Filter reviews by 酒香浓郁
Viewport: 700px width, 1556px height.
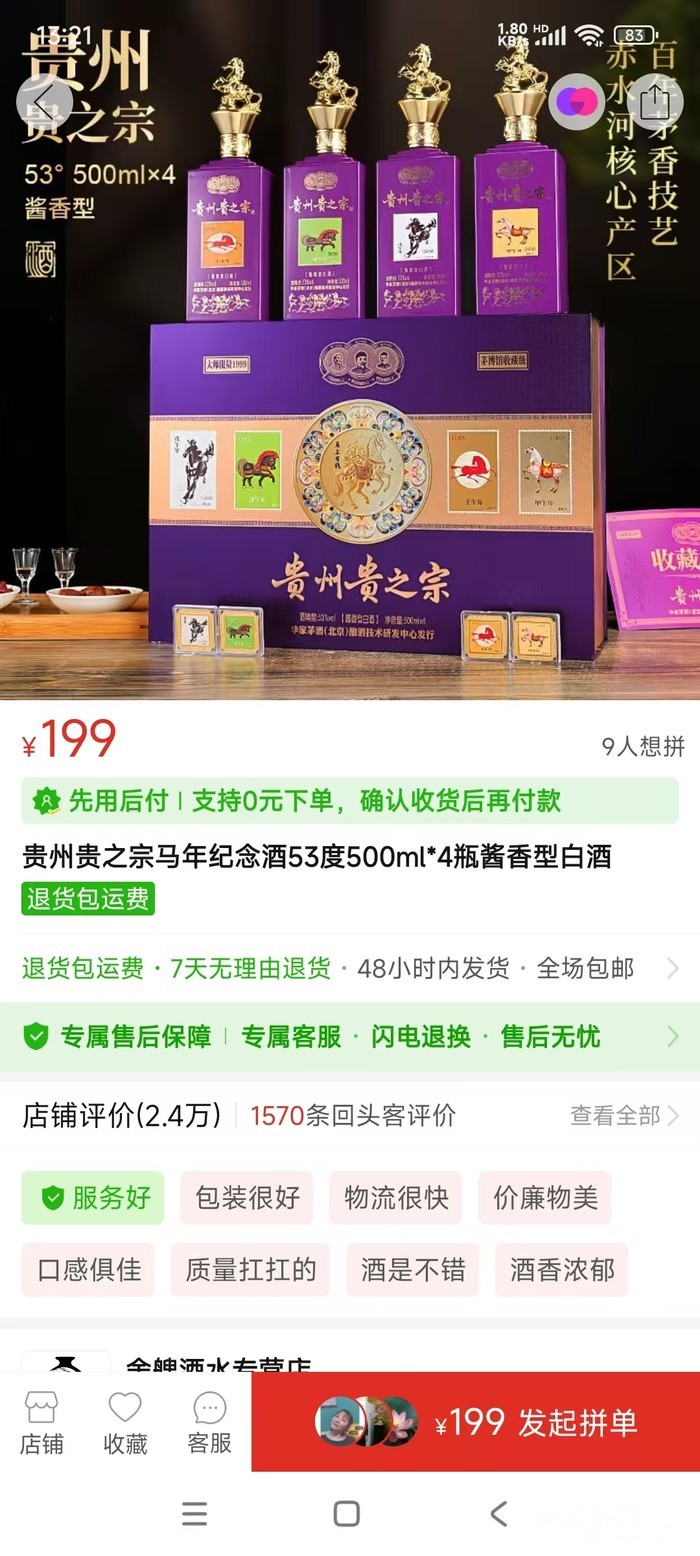point(561,1270)
